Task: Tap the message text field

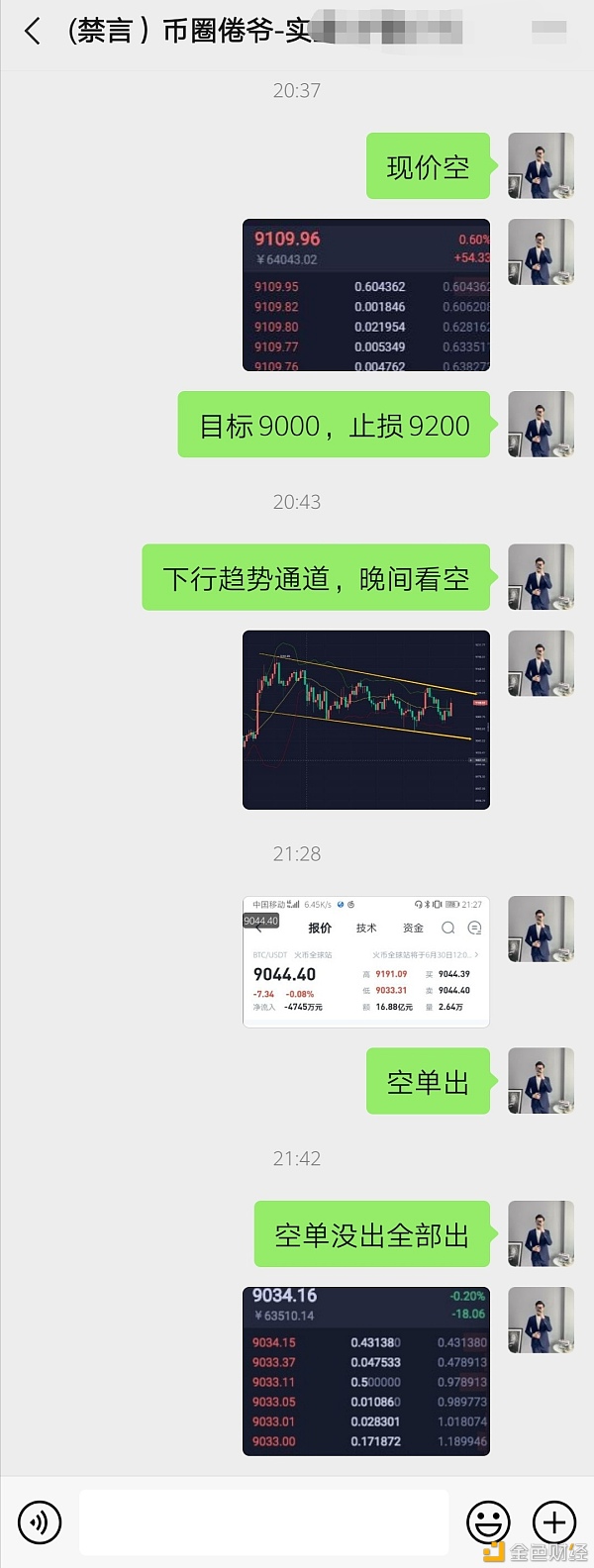Action: click(x=263, y=1521)
